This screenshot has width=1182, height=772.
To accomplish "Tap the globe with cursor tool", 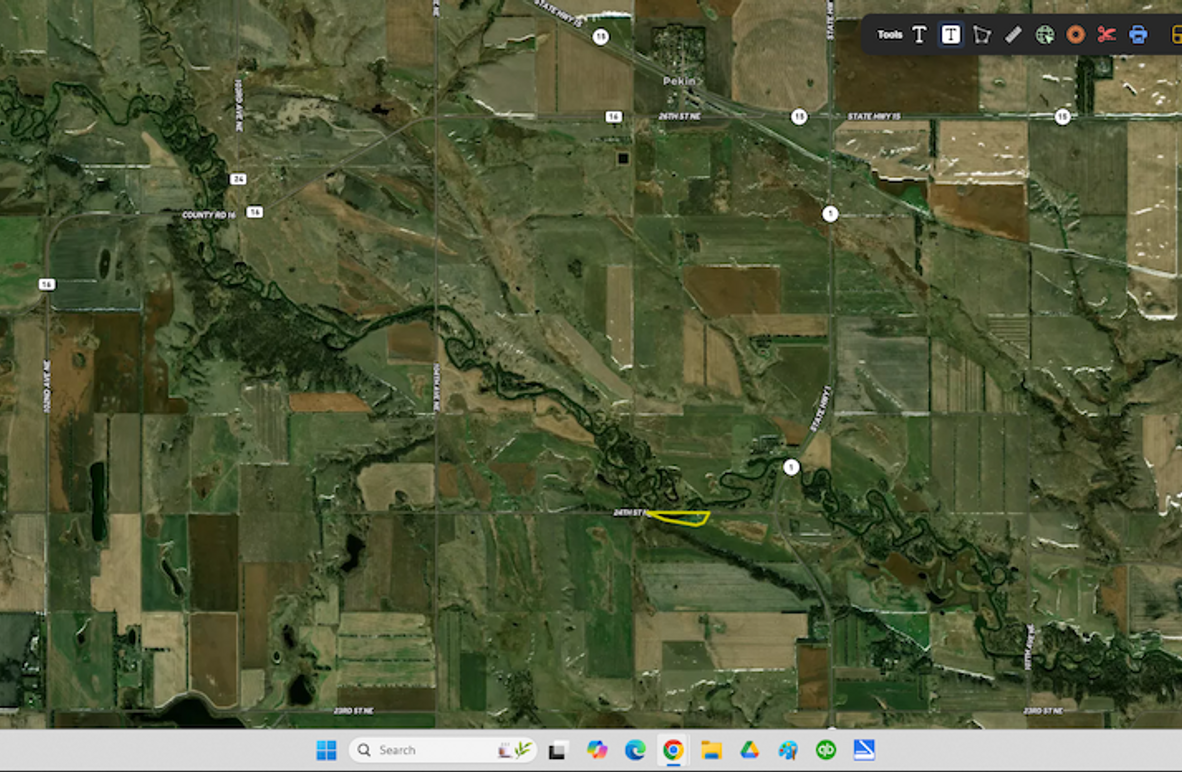I will coord(1044,35).
